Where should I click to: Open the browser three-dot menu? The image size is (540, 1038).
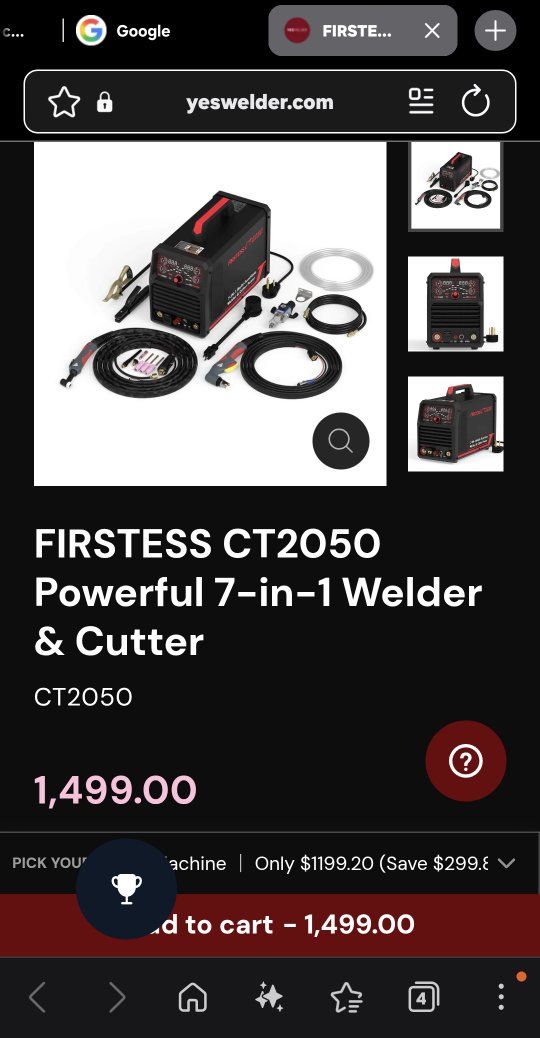[501, 997]
